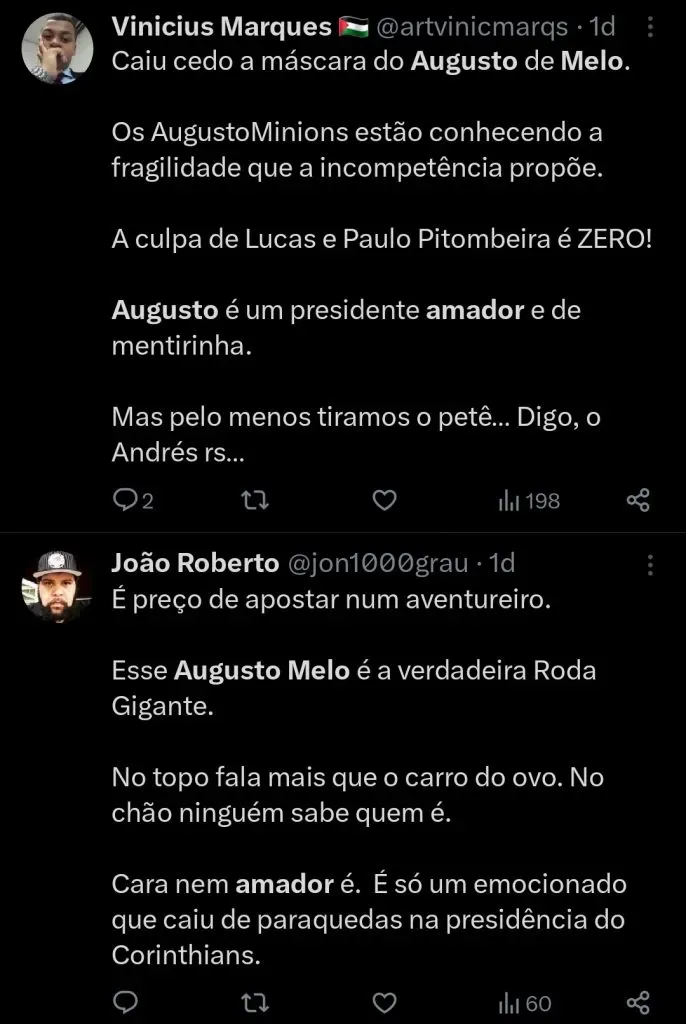
Task: Open overflow menu on João Roberto's tweet
Action: click(651, 565)
